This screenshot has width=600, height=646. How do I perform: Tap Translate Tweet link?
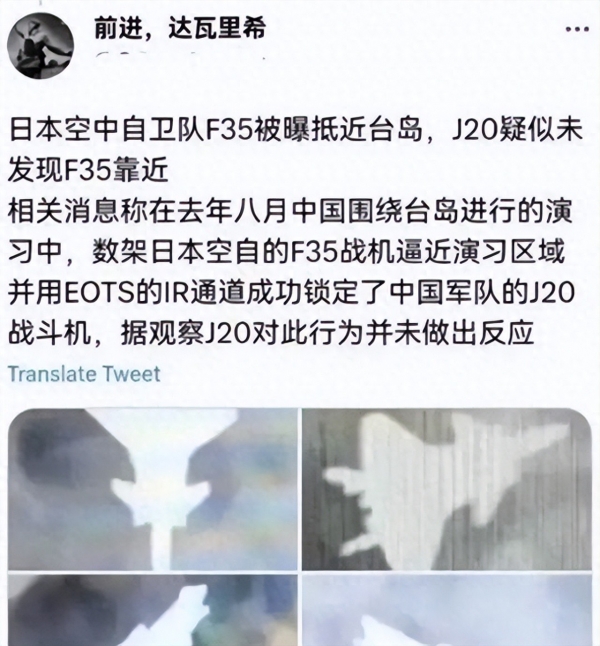click(x=84, y=374)
